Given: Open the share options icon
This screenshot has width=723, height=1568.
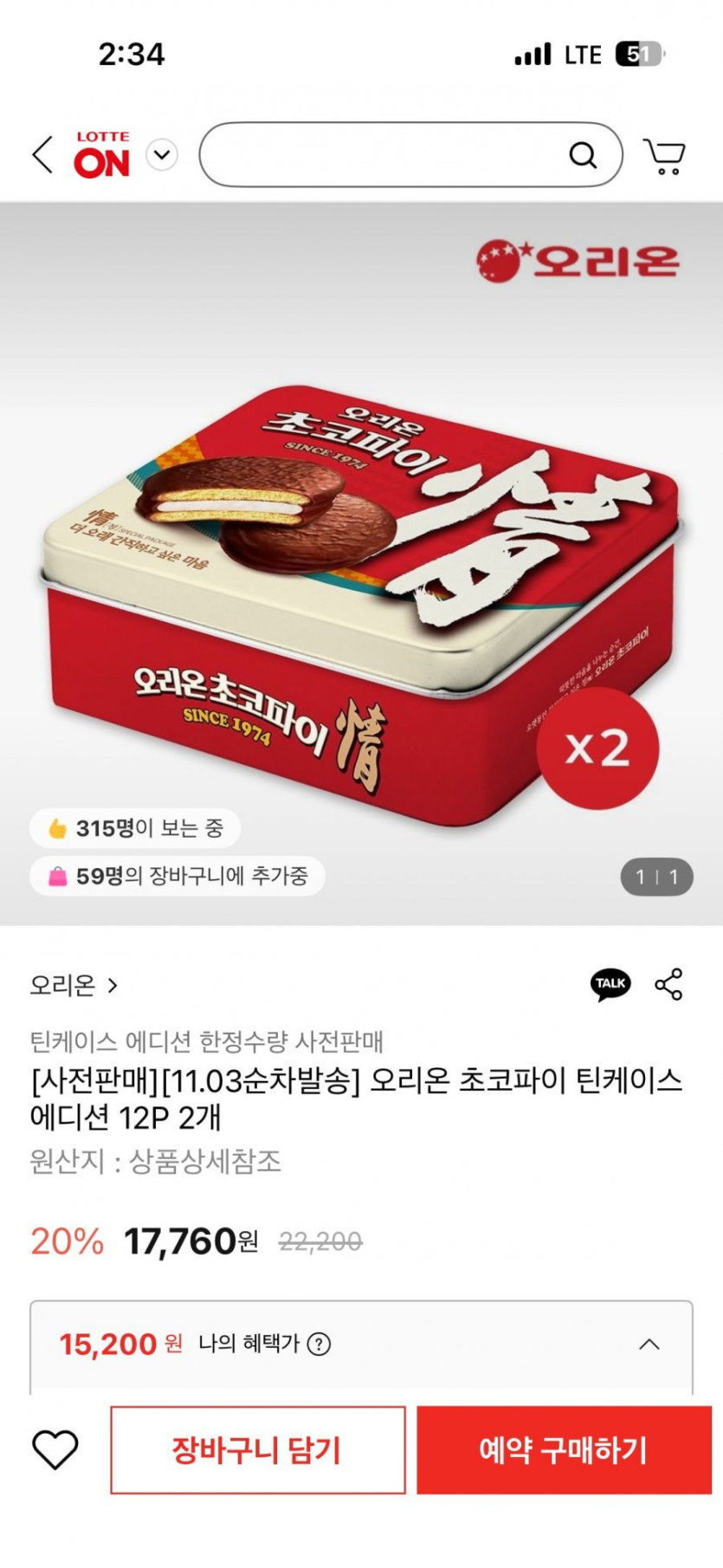Looking at the screenshot, I should 668,985.
